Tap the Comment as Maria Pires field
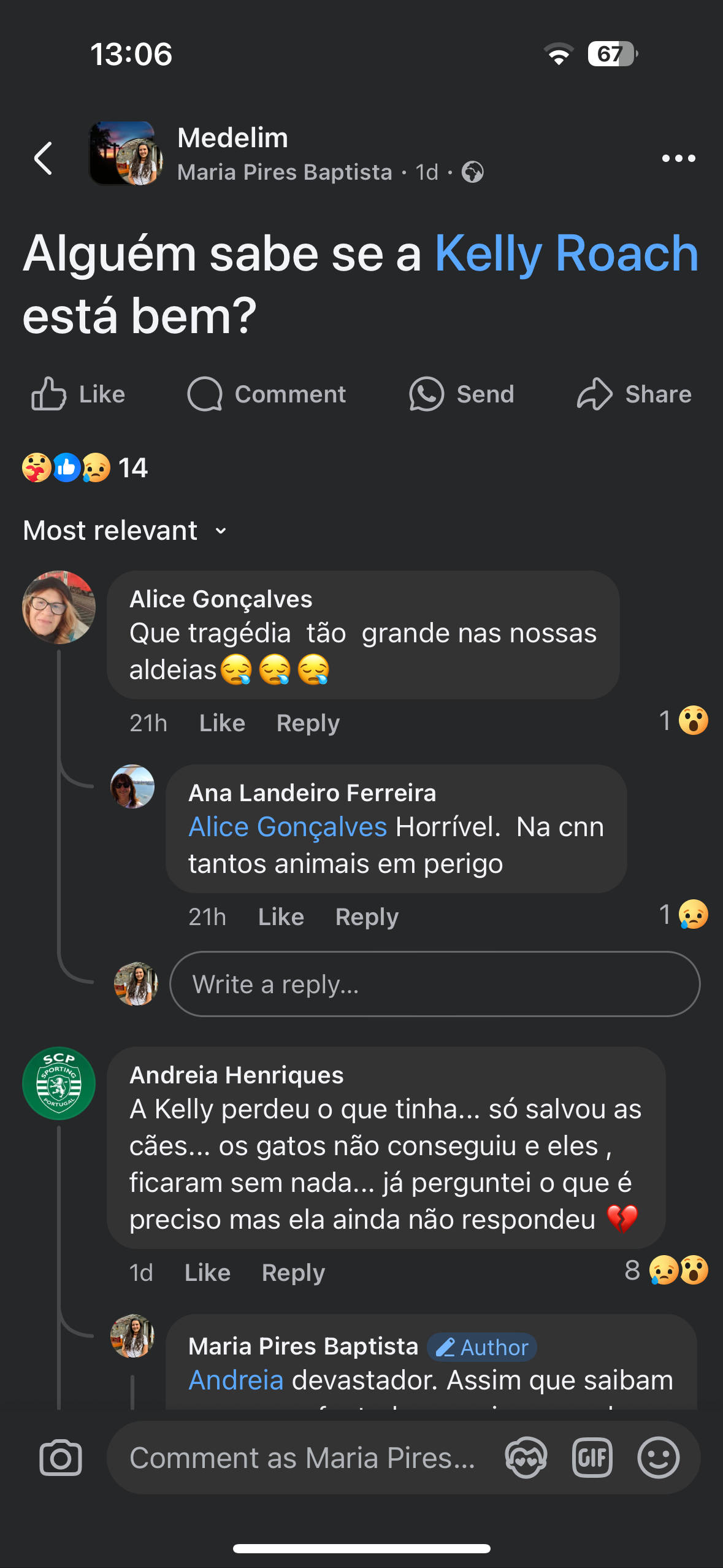 [302, 1458]
